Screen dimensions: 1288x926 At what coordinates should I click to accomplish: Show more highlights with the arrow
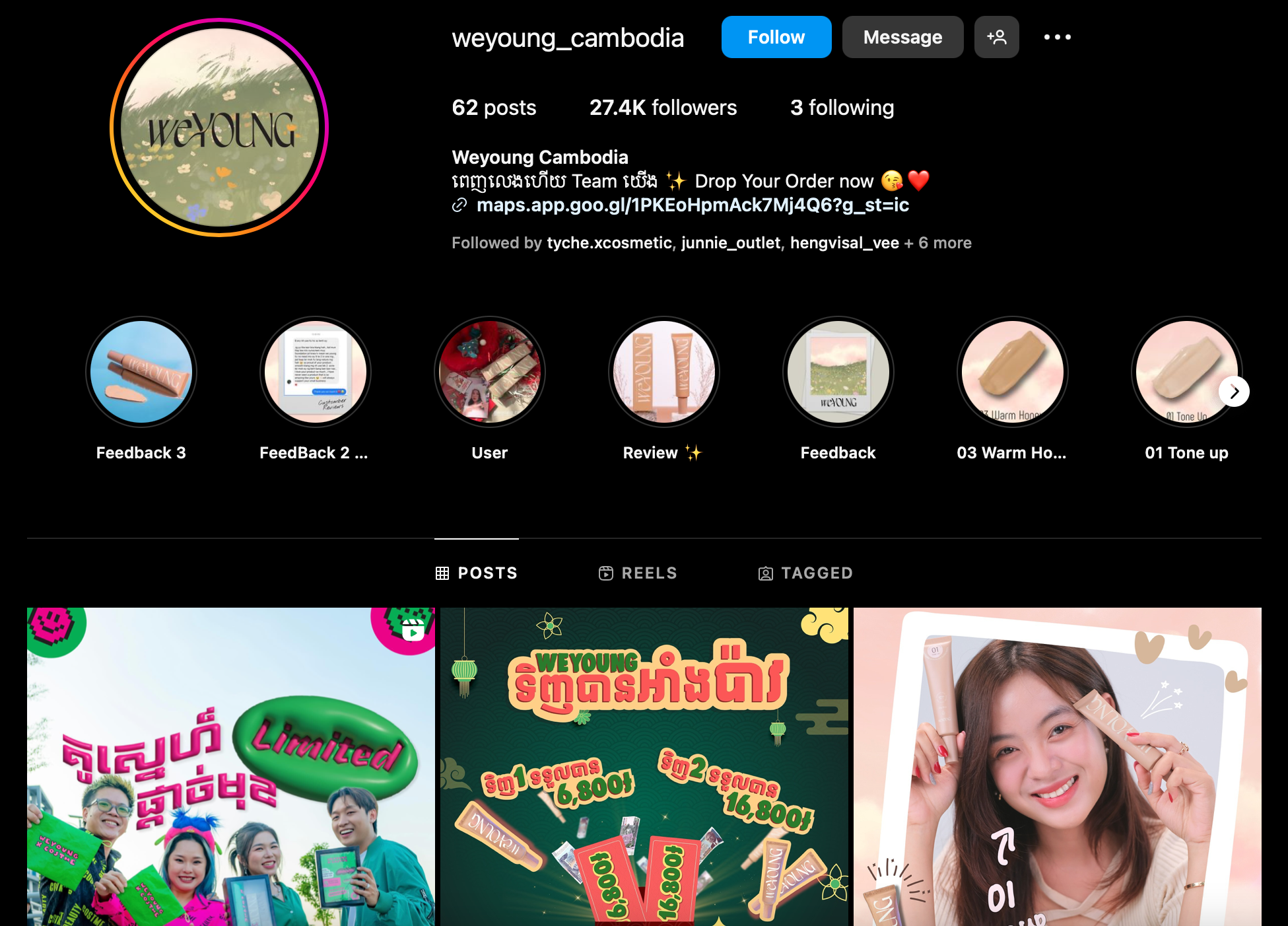tap(1234, 392)
